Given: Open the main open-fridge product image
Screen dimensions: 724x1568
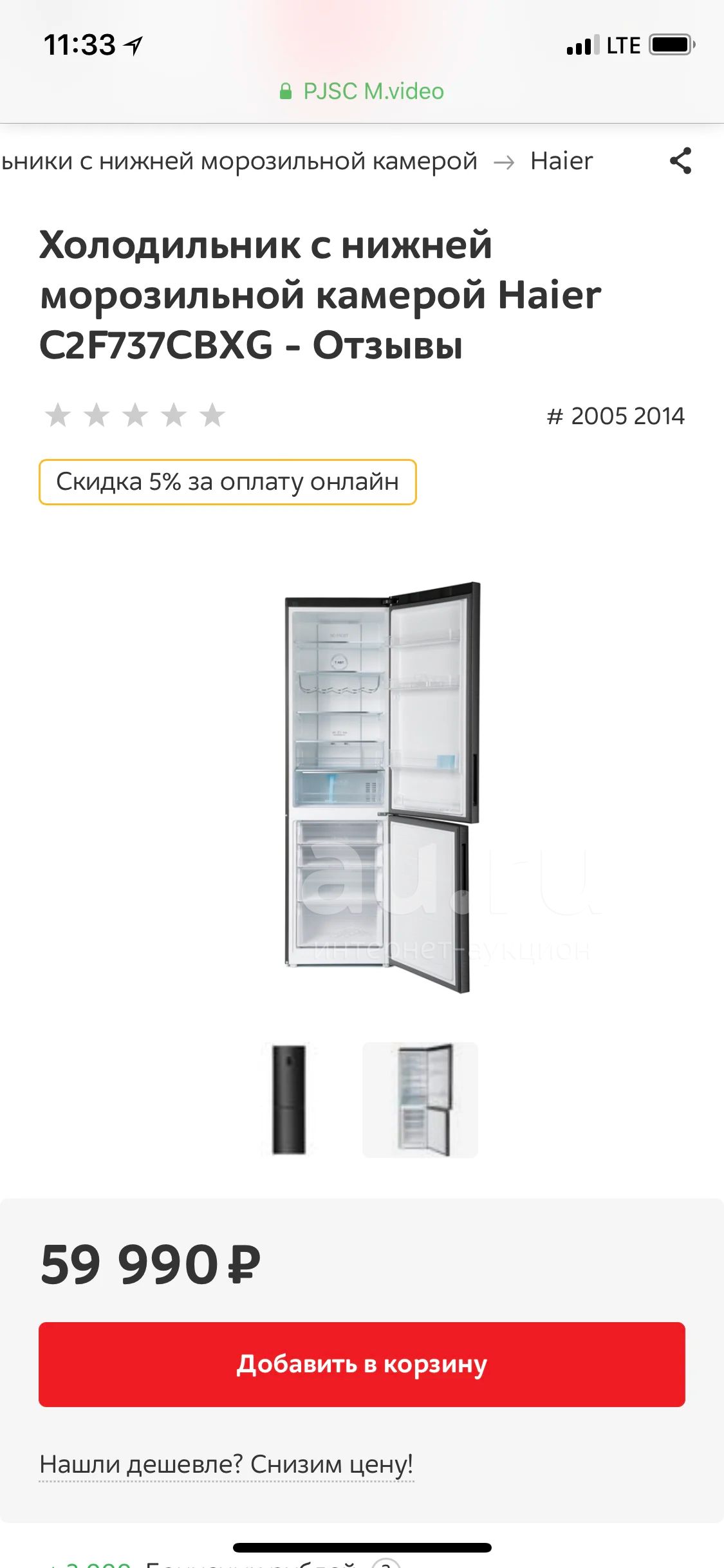Looking at the screenshot, I should point(384,787).
